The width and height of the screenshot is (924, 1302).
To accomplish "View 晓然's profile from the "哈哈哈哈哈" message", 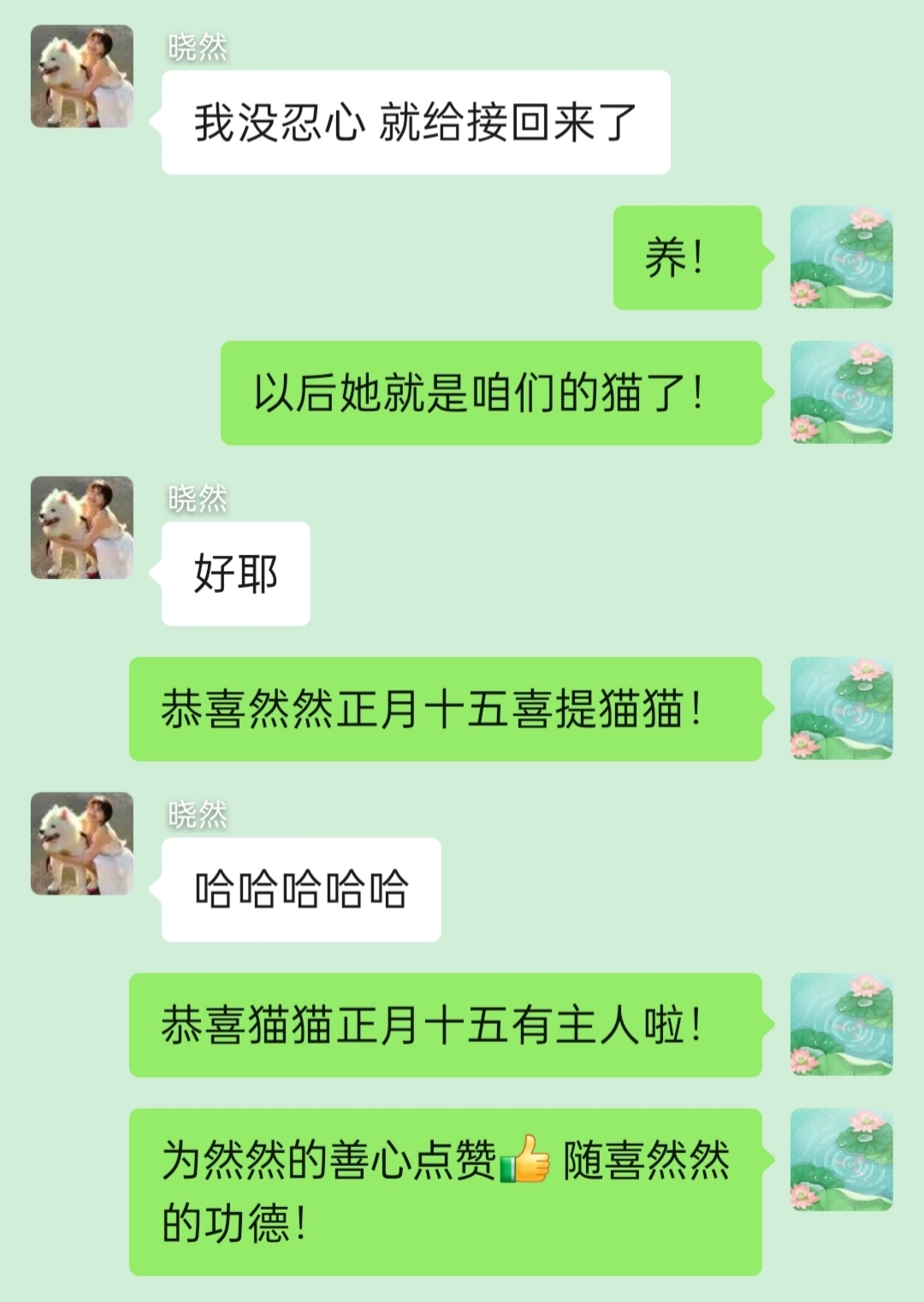I will [82, 843].
